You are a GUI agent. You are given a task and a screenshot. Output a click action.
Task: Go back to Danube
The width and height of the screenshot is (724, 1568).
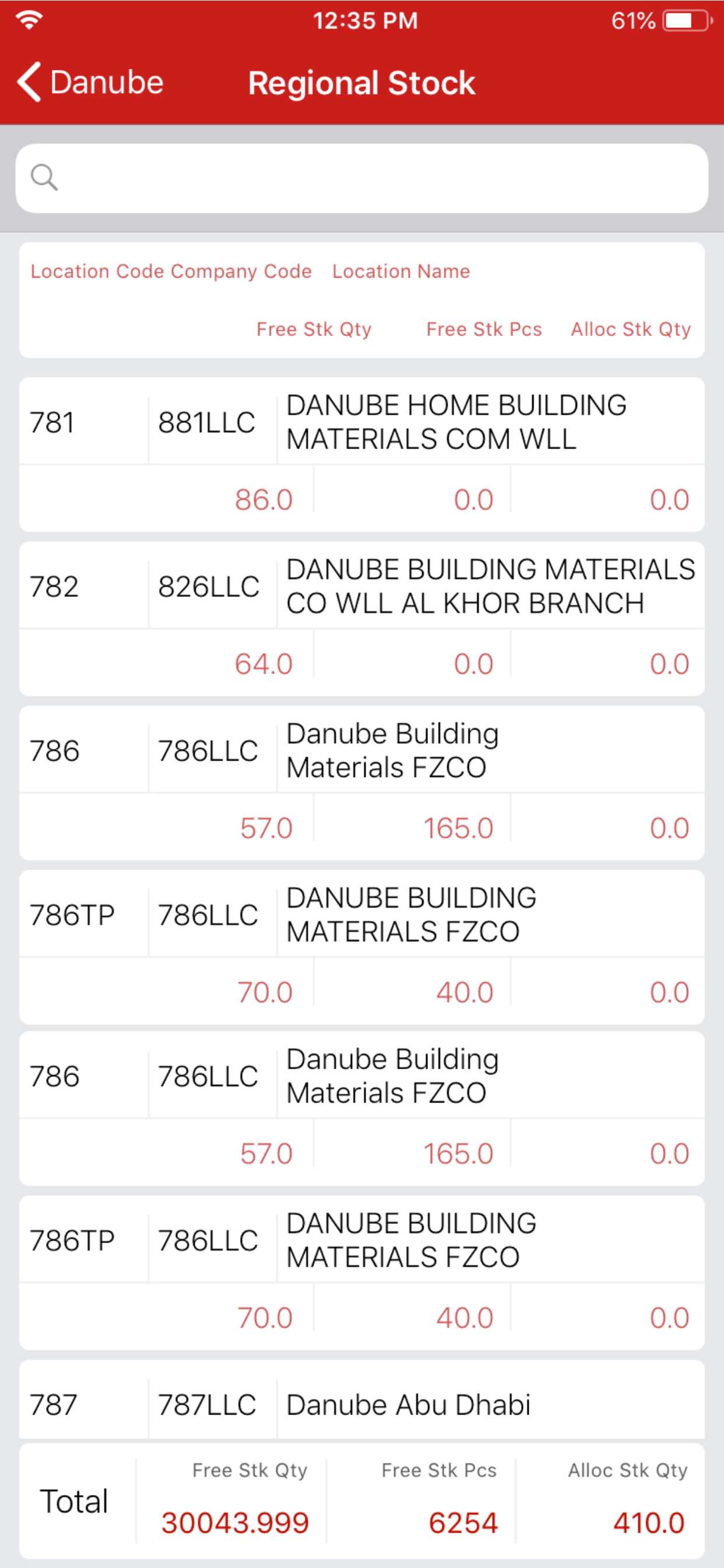90,82
